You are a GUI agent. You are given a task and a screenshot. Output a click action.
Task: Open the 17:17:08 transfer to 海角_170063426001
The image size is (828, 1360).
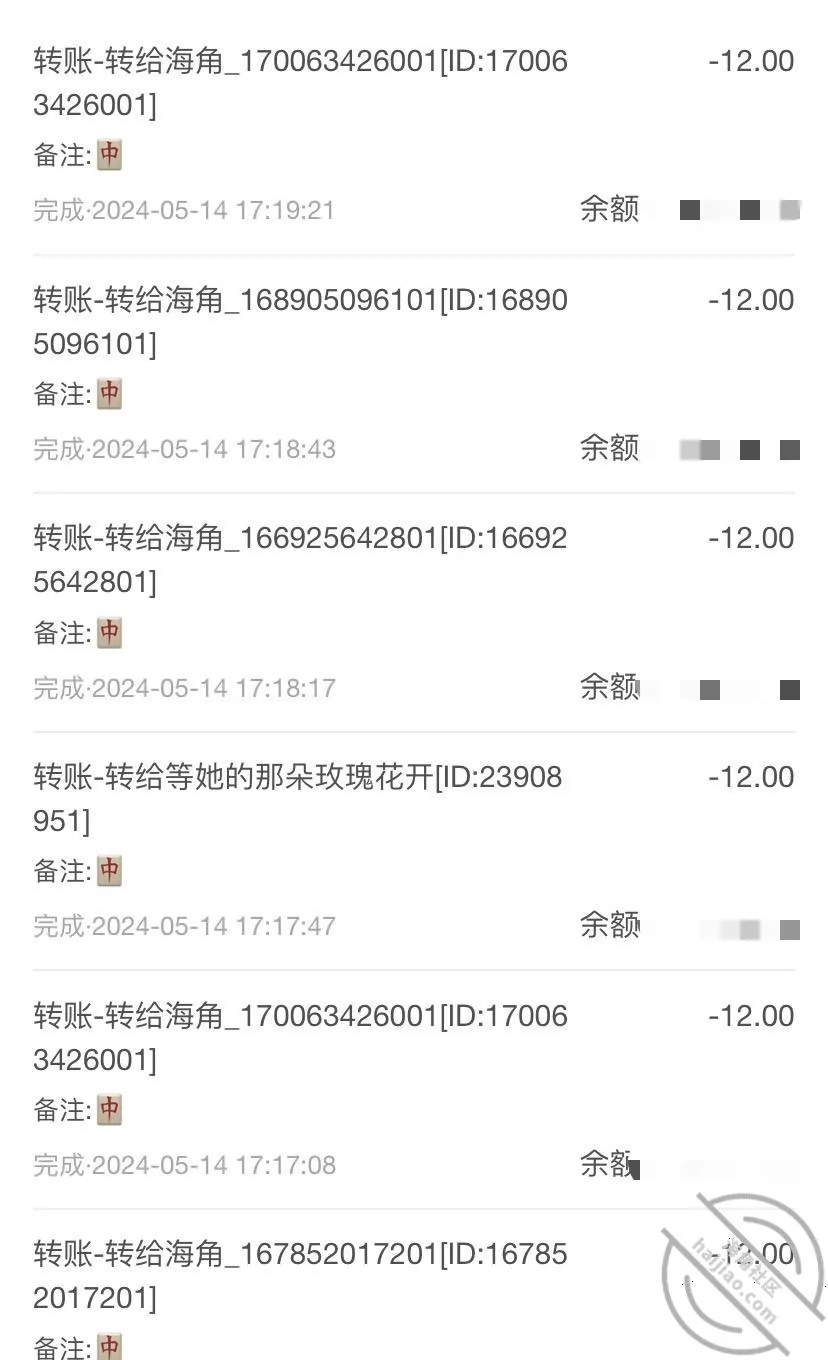pyautogui.click(x=414, y=1090)
